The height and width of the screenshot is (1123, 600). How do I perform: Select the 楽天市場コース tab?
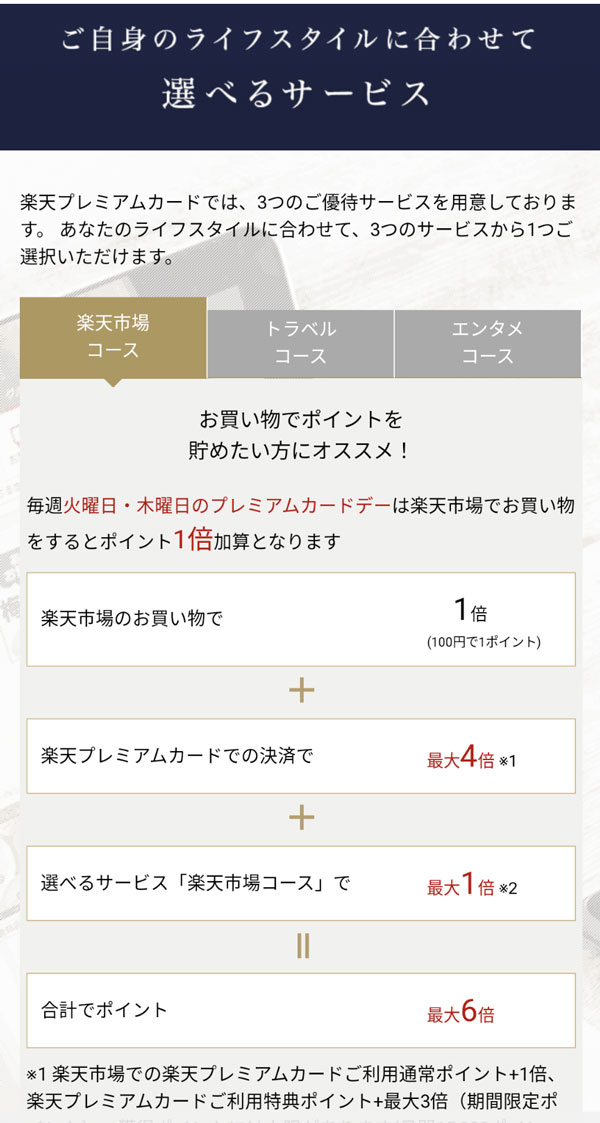[x=113, y=338]
